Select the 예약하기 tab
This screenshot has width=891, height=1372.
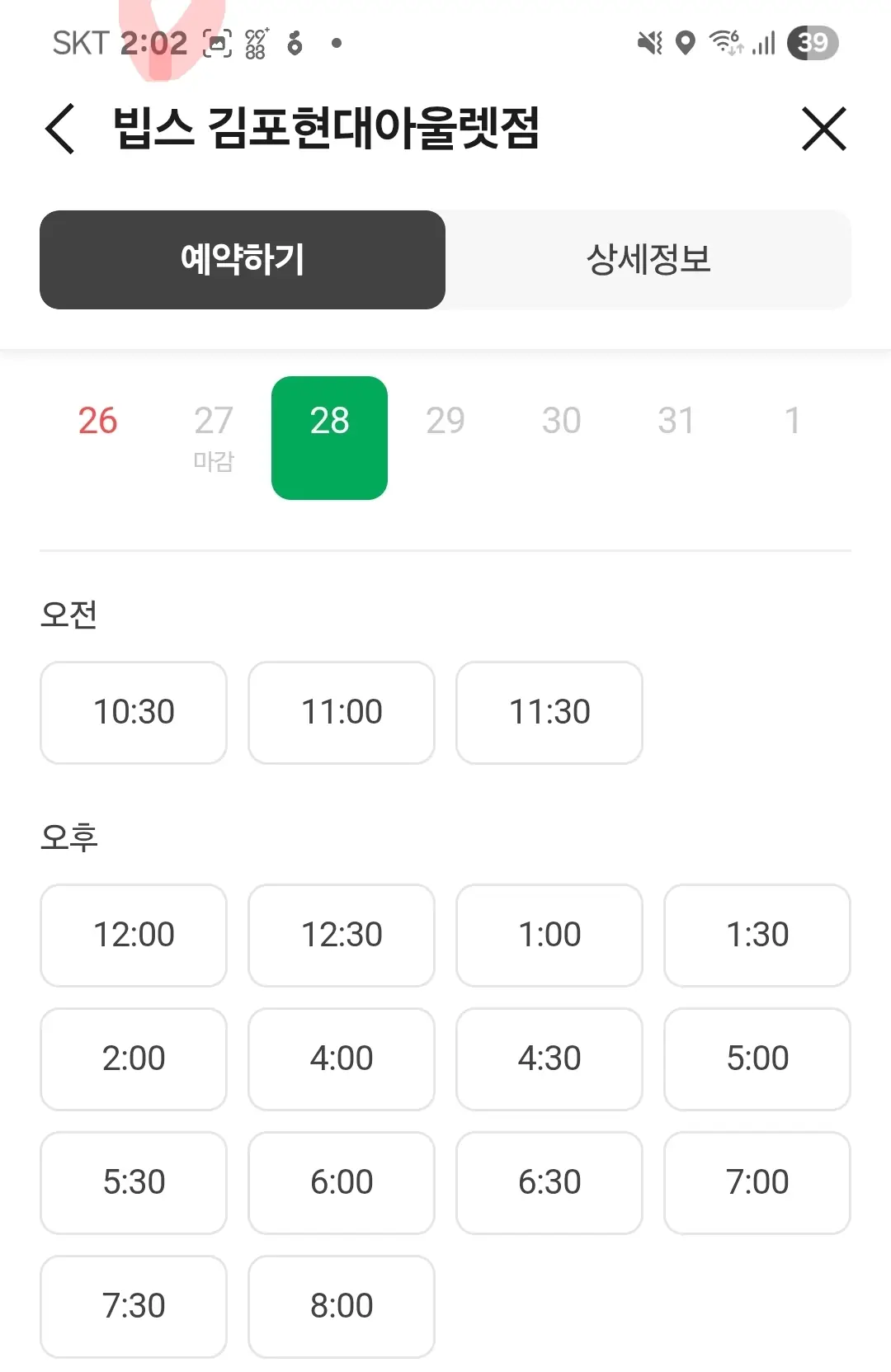(x=243, y=260)
